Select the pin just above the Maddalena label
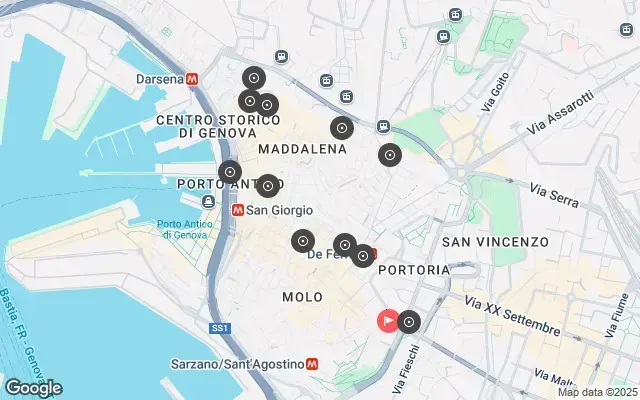The height and width of the screenshot is (400, 640). [342, 128]
